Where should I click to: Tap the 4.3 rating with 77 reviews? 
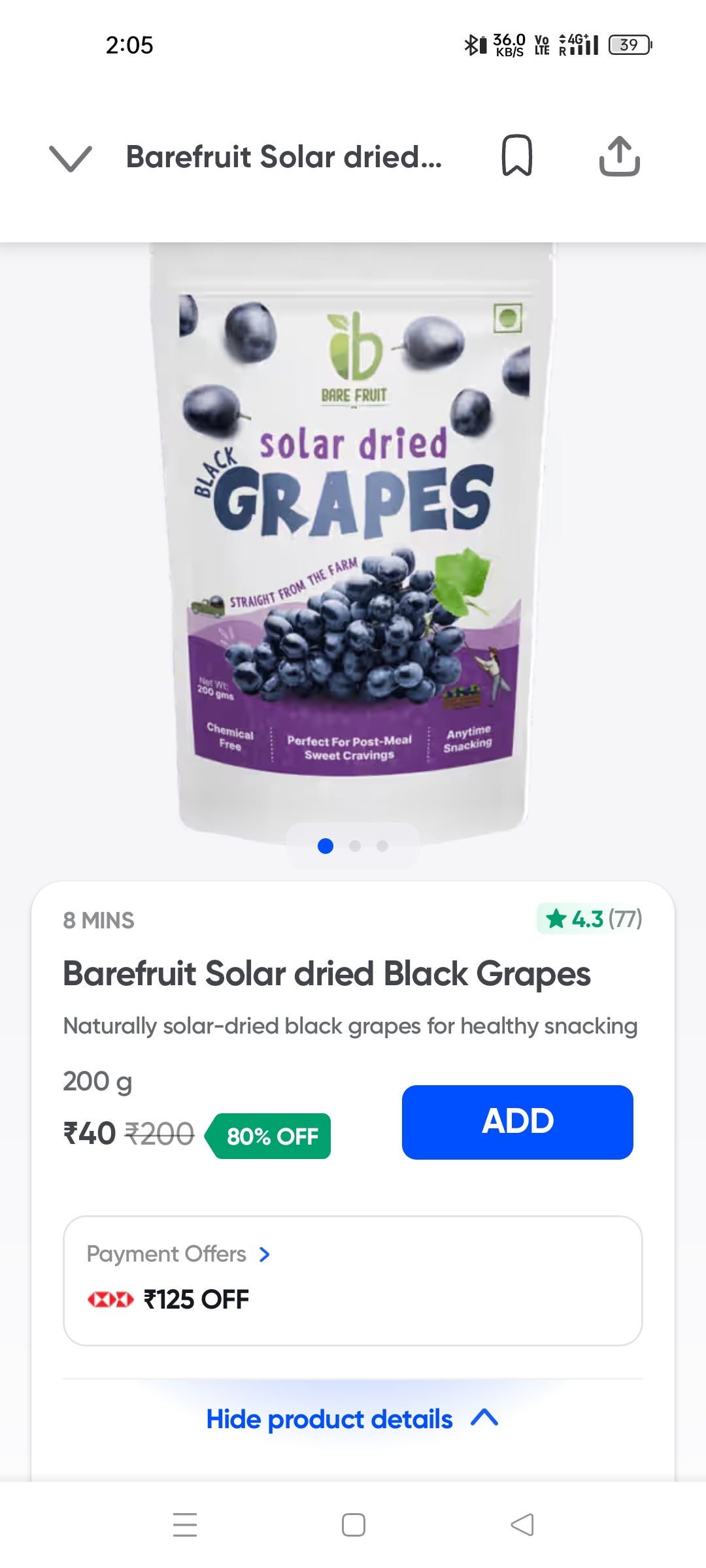[588, 919]
